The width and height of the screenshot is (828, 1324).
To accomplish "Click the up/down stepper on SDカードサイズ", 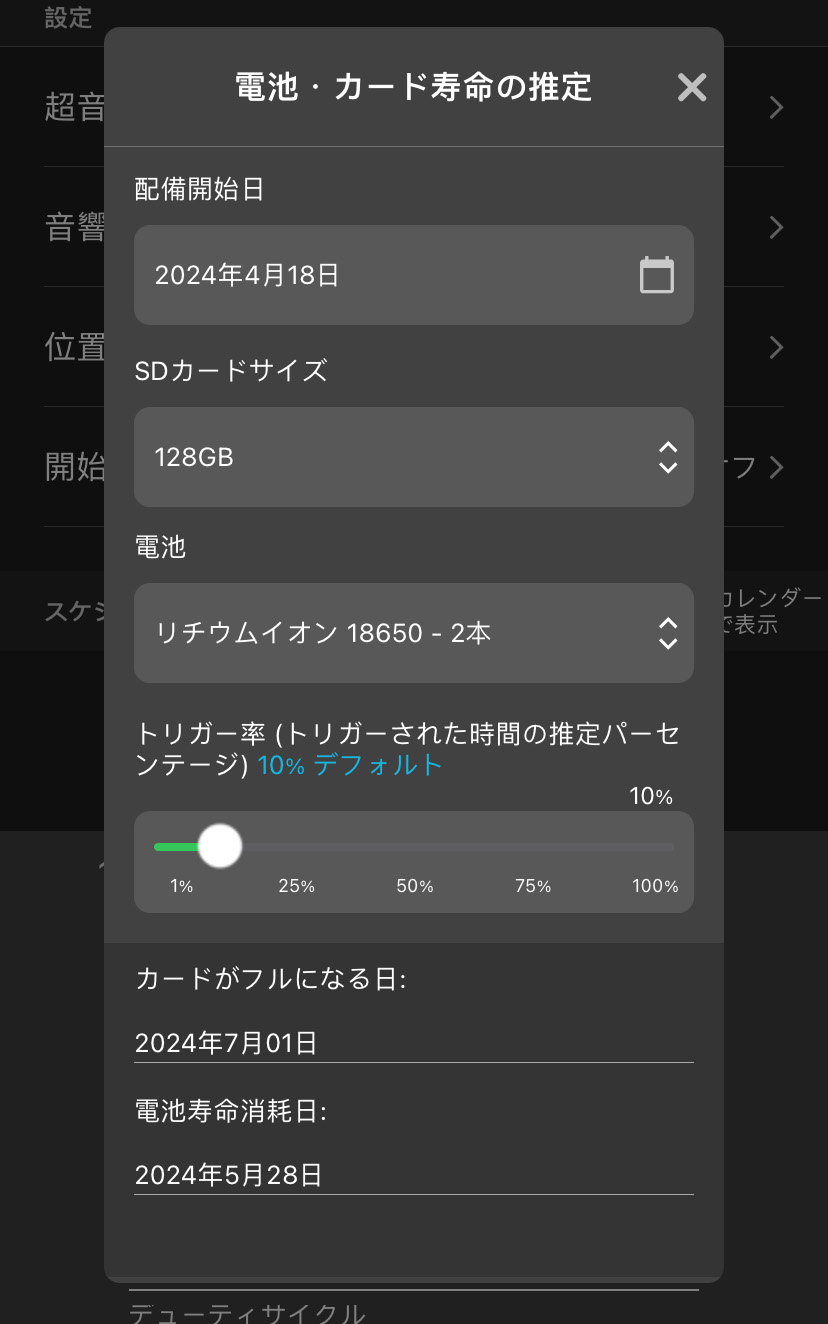I will click(667, 457).
